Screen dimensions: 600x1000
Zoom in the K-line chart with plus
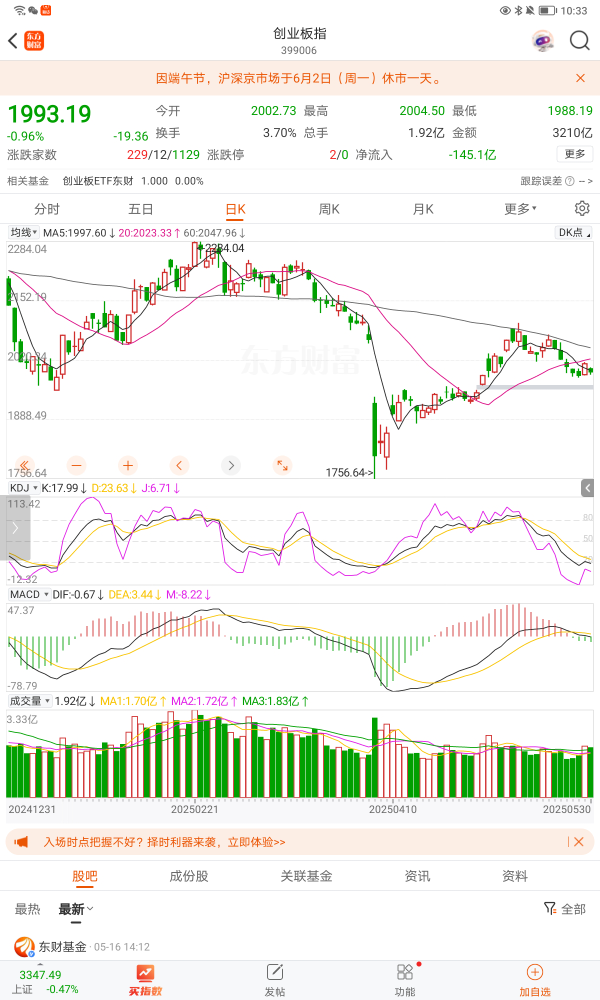coord(128,465)
